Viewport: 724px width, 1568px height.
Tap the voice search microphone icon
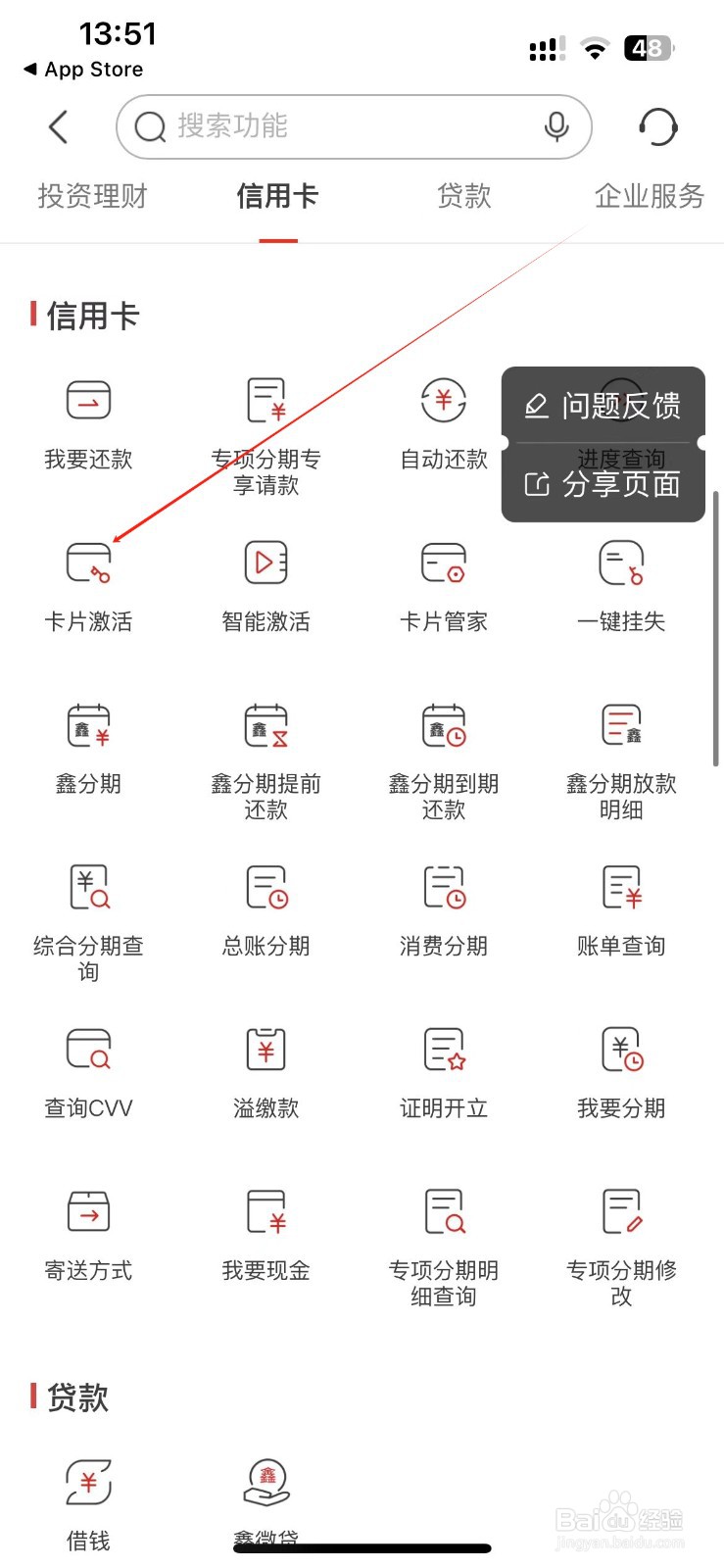pyautogui.click(x=556, y=125)
